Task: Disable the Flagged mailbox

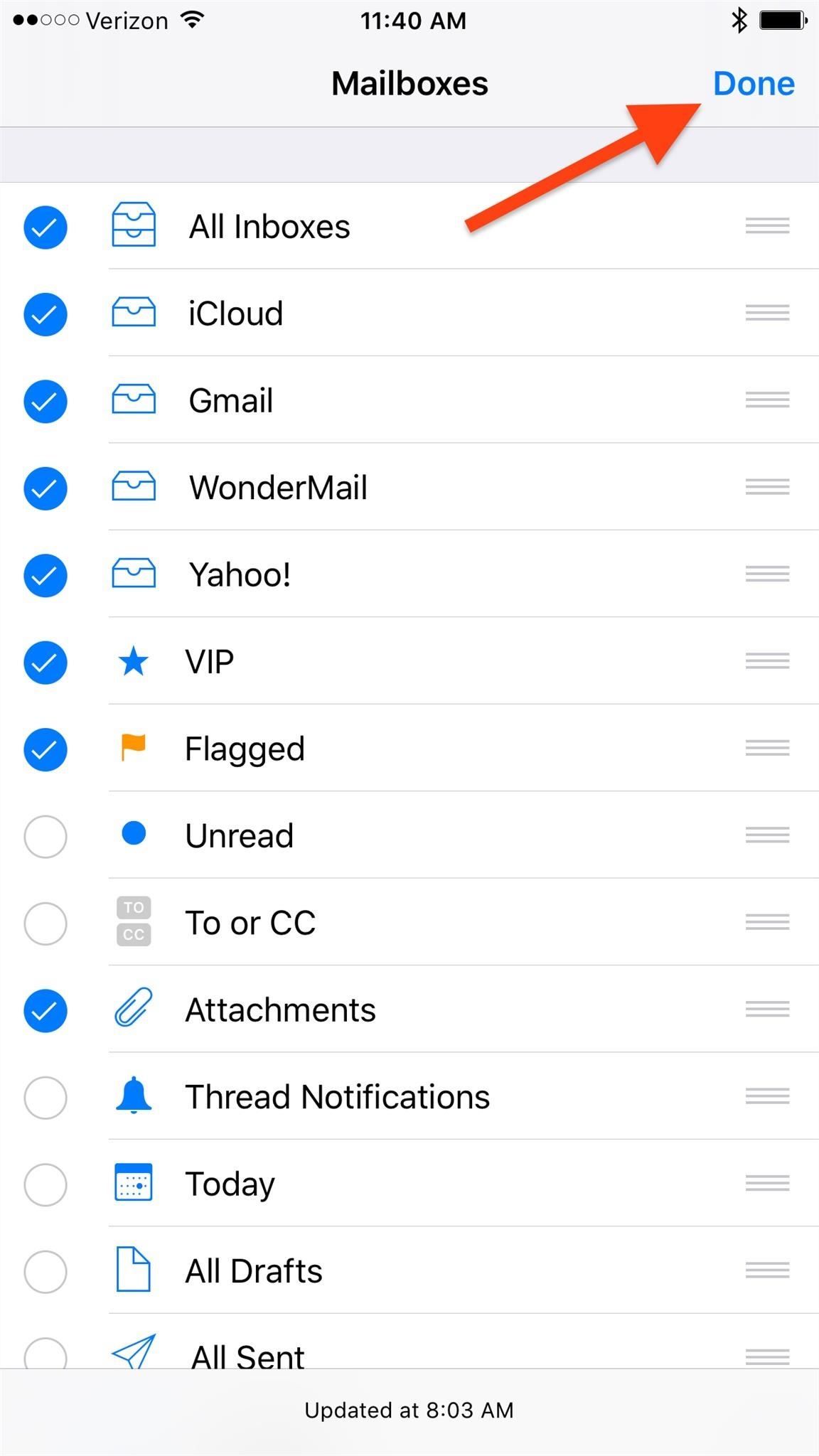Action: click(45, 749)
